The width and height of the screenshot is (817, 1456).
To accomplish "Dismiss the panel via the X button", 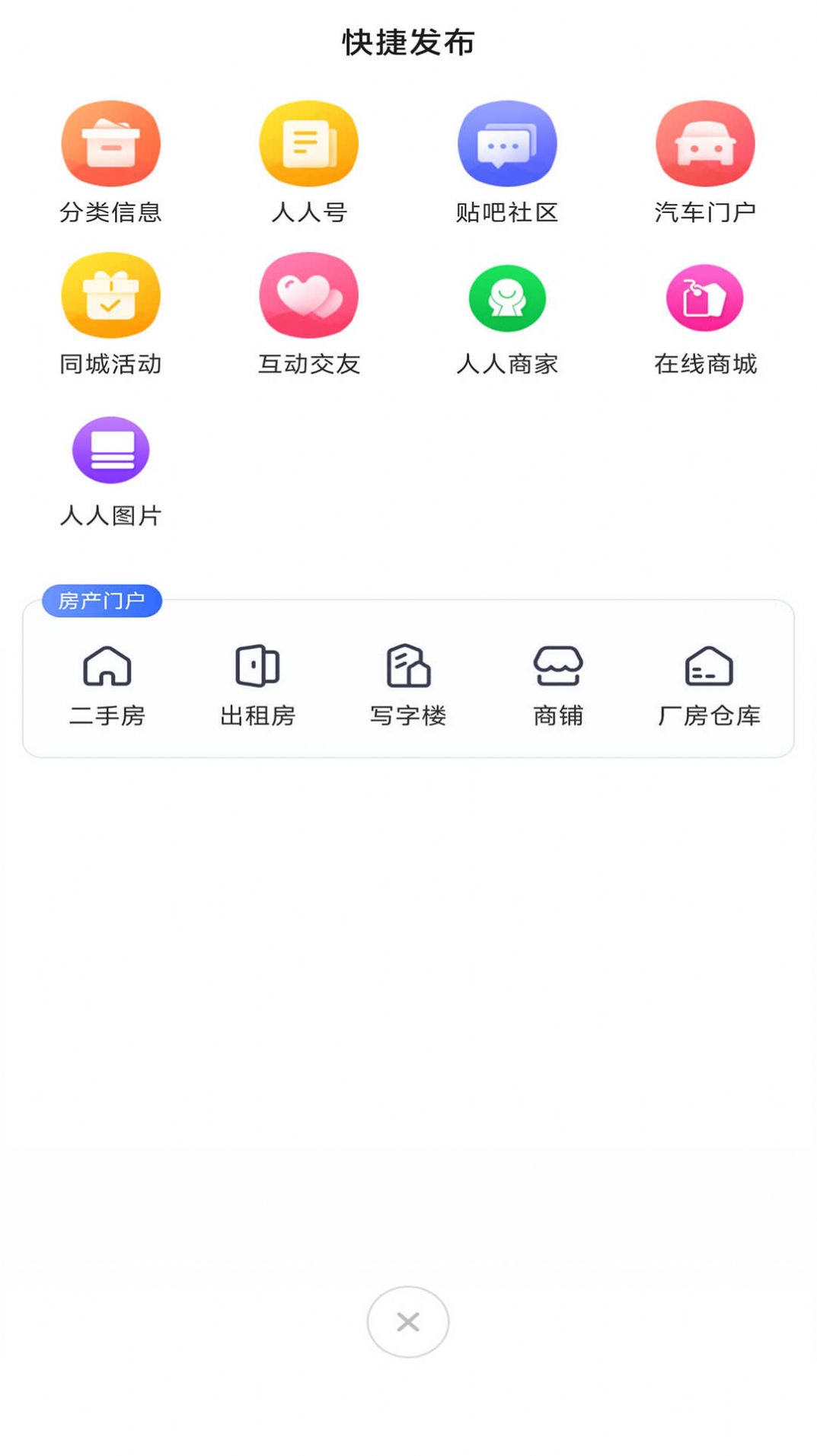I will click(x=408, y=1322).
